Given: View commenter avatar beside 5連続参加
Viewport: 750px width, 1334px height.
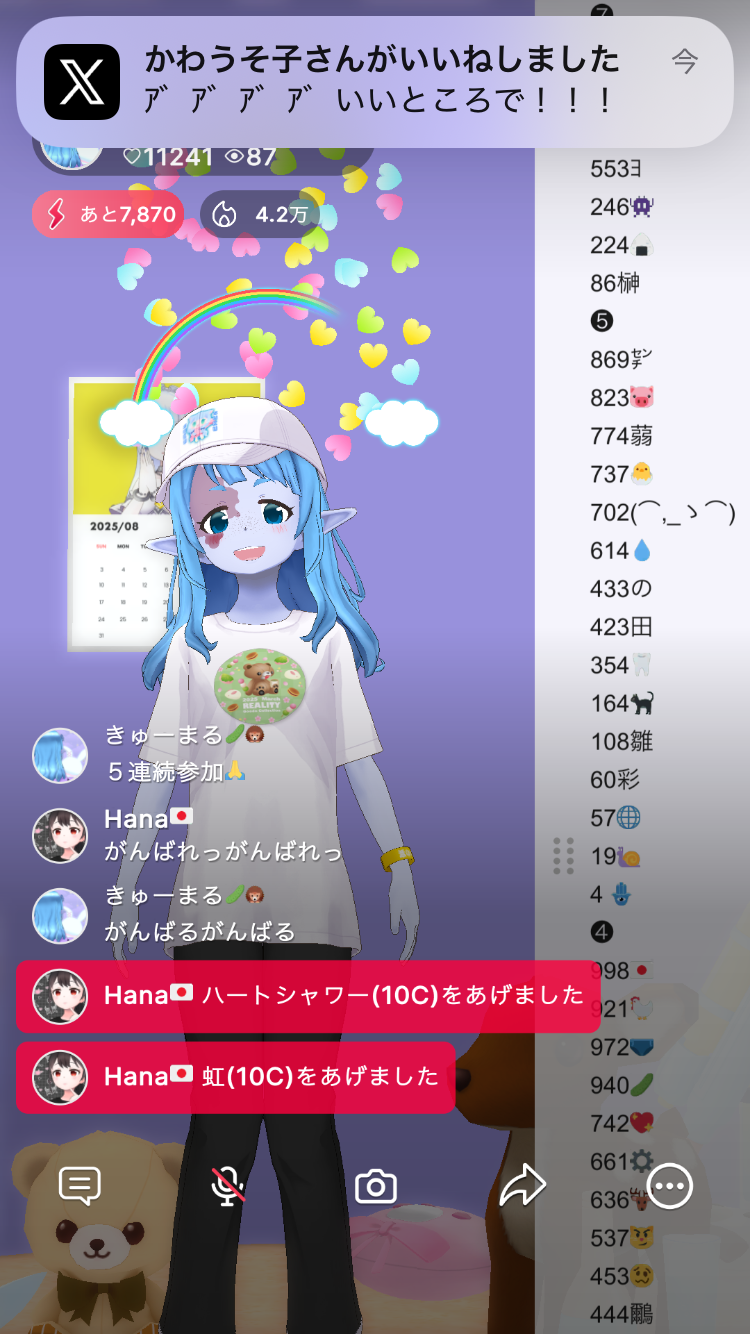Looking at the screenshot, I should tap(60, 755).
